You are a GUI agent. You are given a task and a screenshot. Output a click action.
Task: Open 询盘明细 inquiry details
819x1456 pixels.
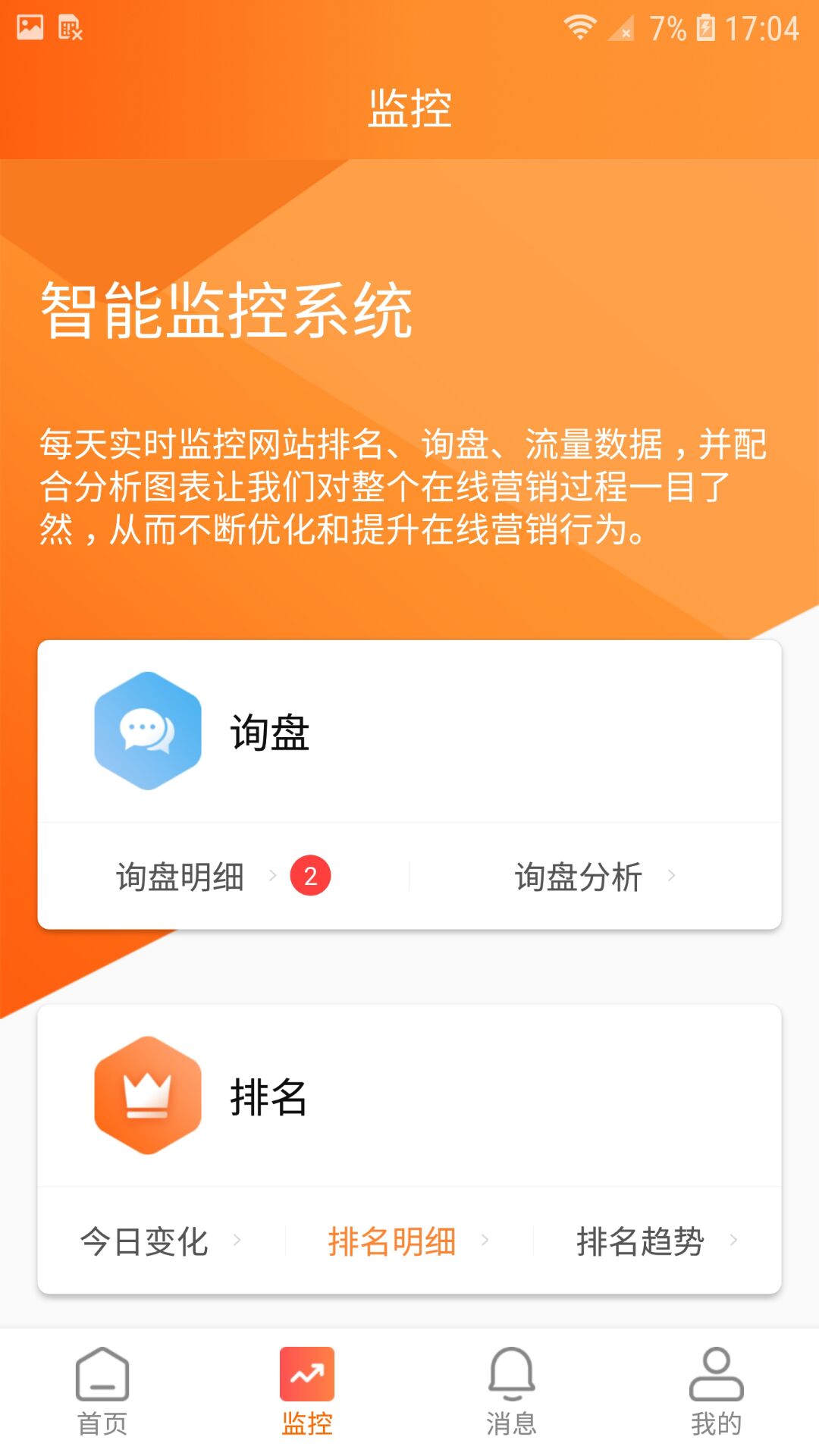pos(180,877)
